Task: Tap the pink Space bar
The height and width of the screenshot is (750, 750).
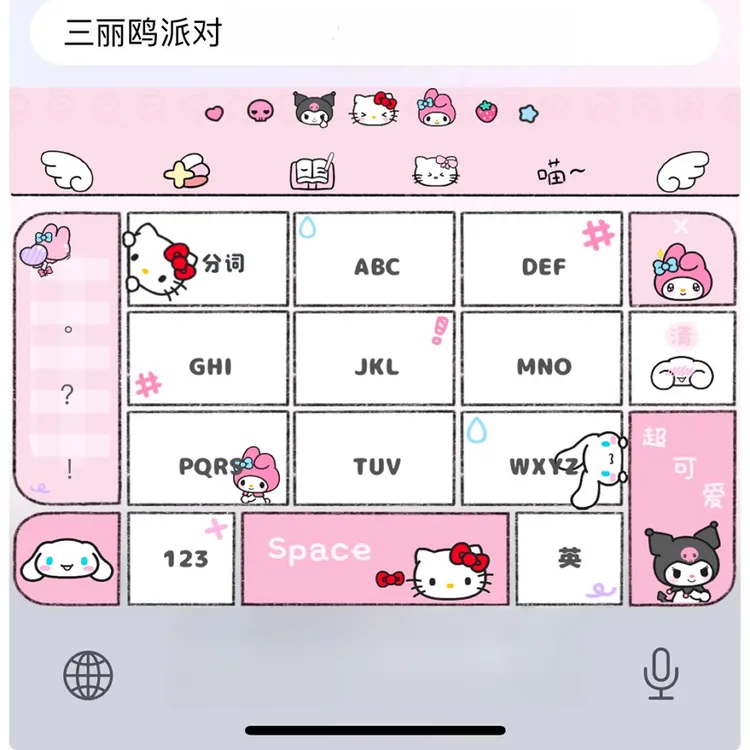Action: [x=375, y=559]
